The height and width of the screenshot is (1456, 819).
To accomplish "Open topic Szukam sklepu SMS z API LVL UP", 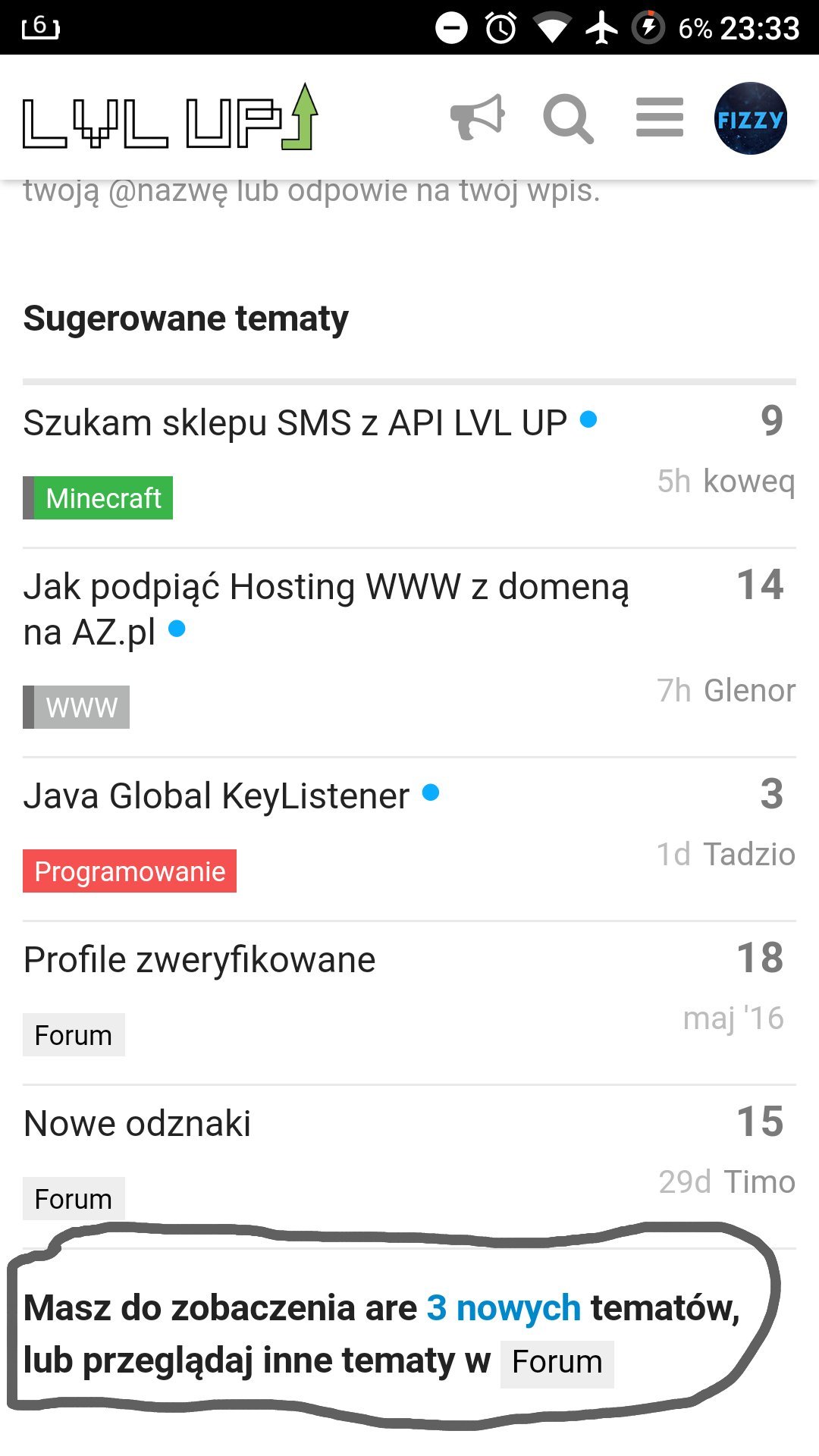I will point(295,423).
